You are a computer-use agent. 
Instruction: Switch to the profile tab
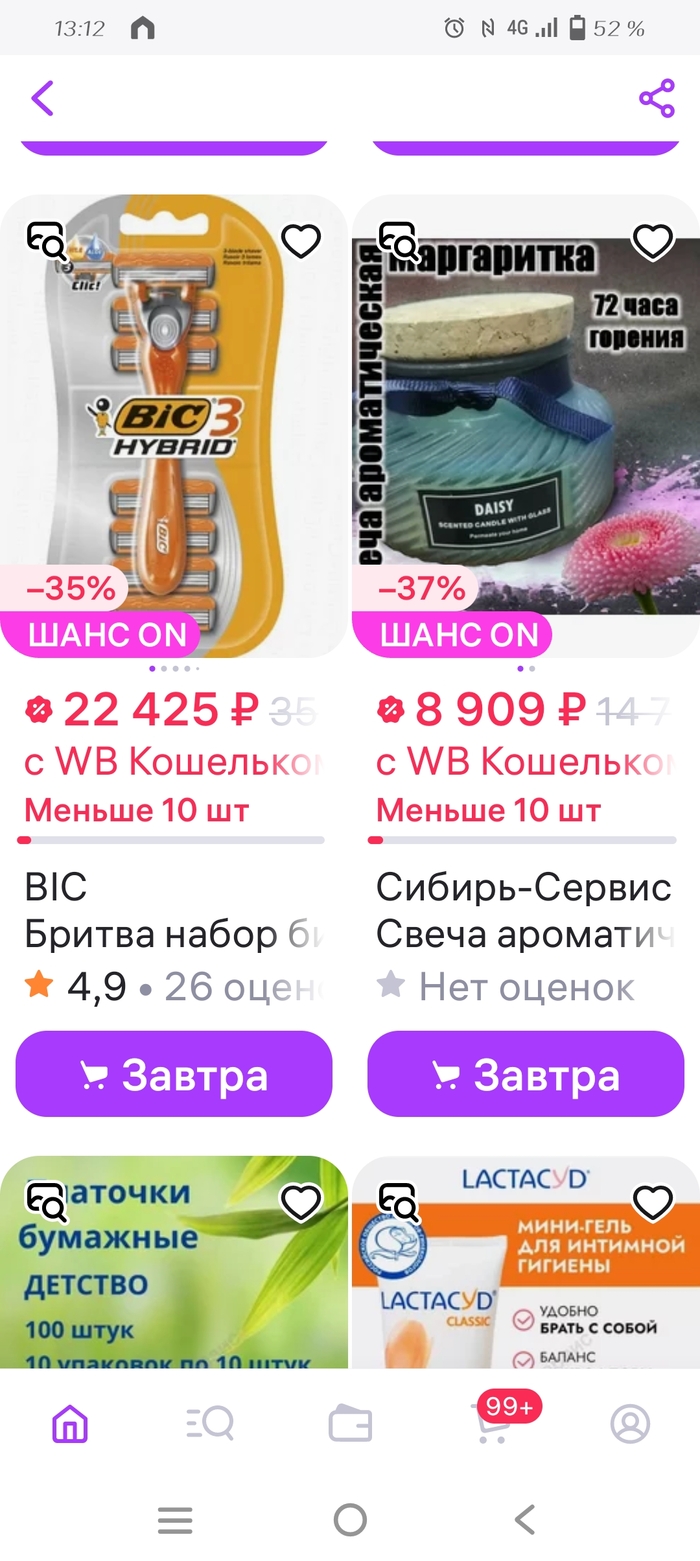point(630,1423)
